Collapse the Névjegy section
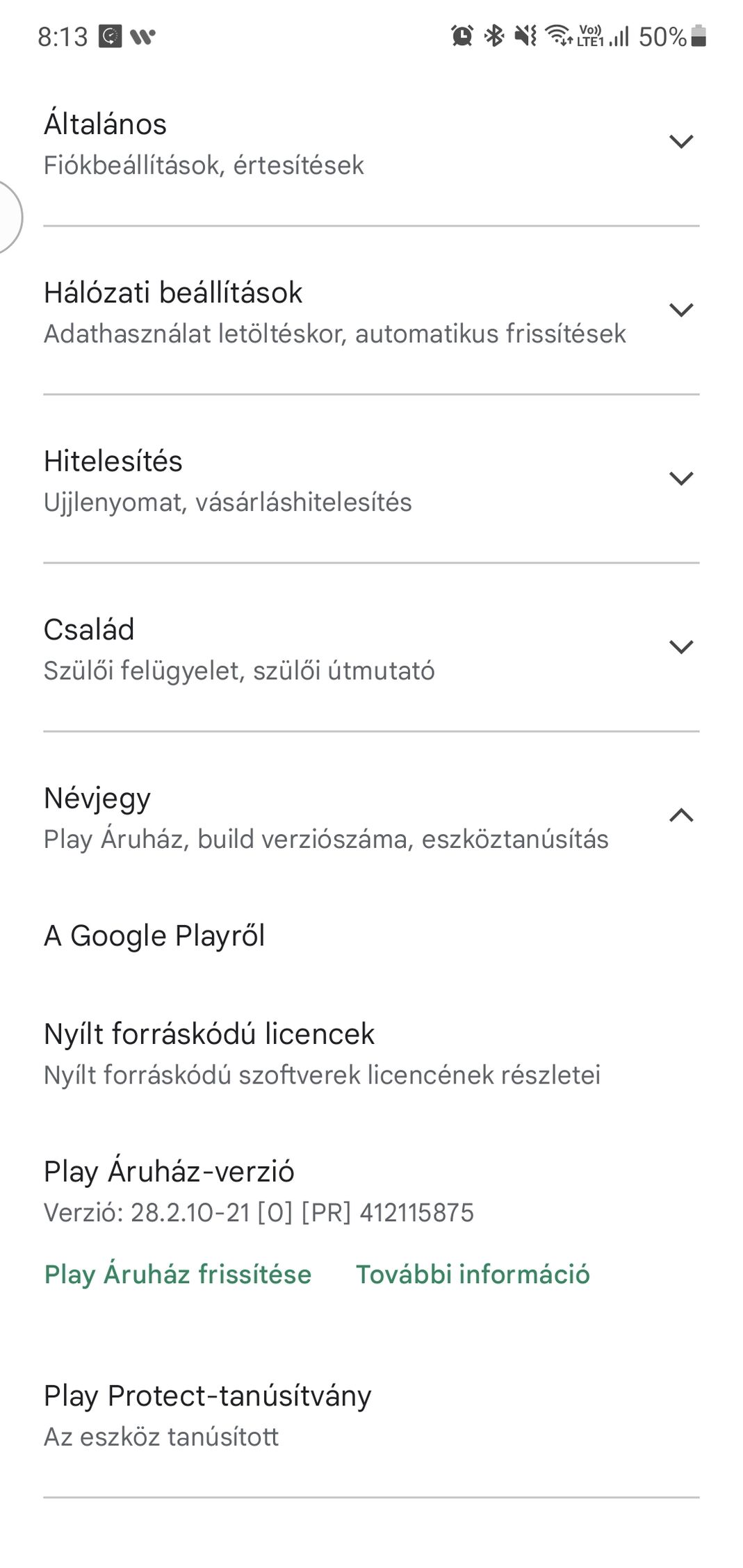This screenshot has width=743, height=1568. click(371, 817)
